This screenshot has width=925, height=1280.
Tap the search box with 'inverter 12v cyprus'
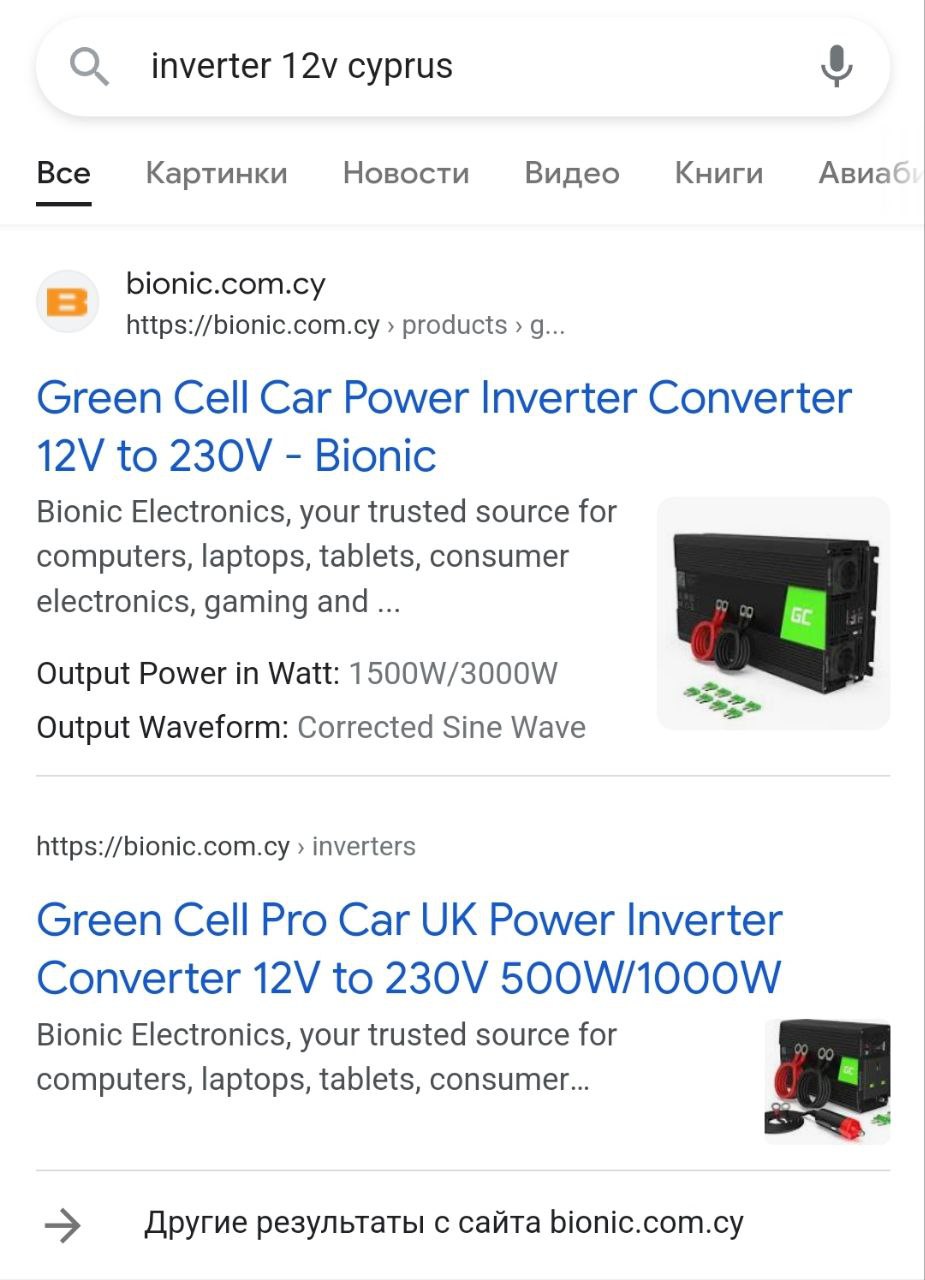(x=450, y=67)
